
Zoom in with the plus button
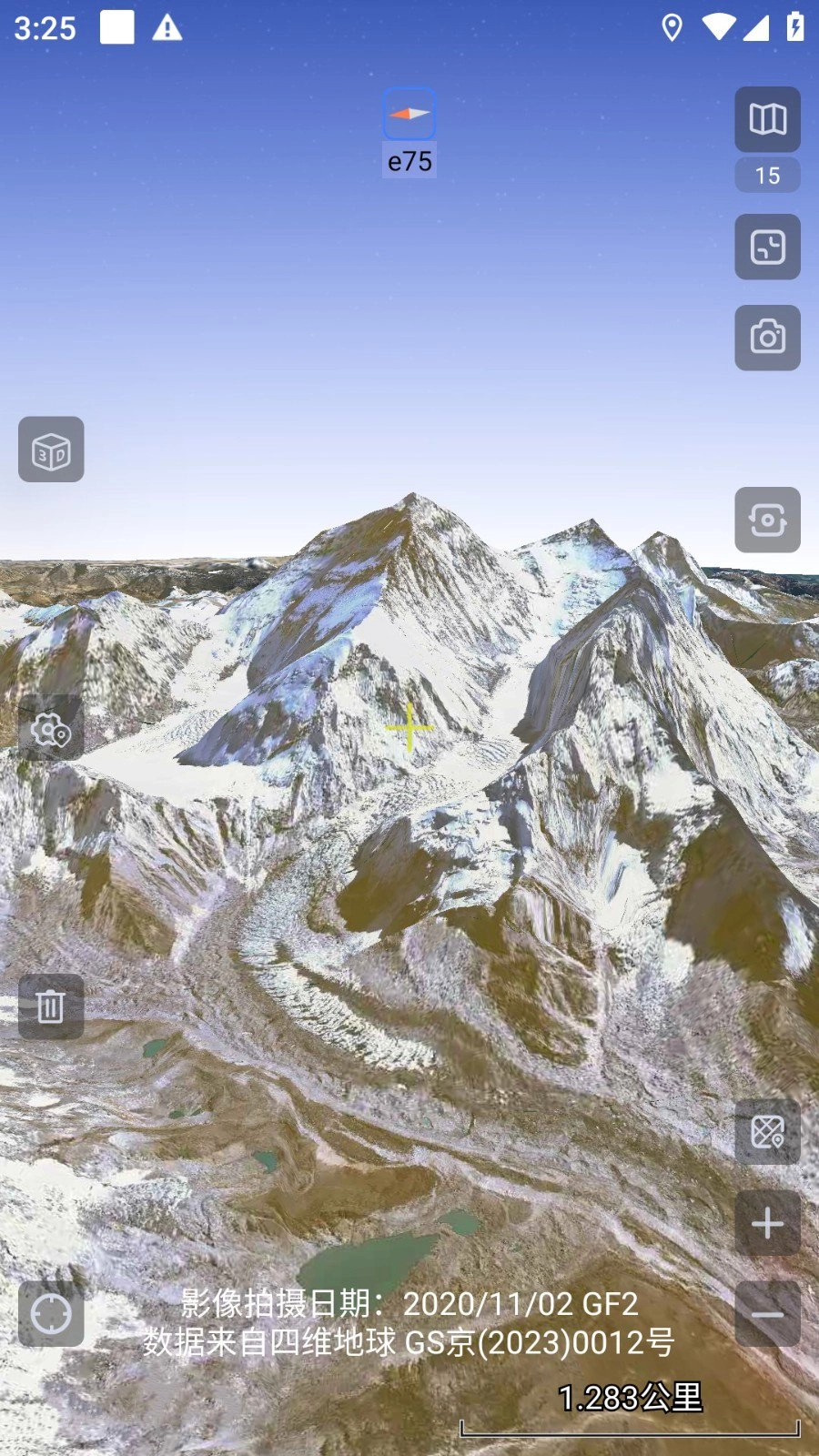(x=767, y=1223)
